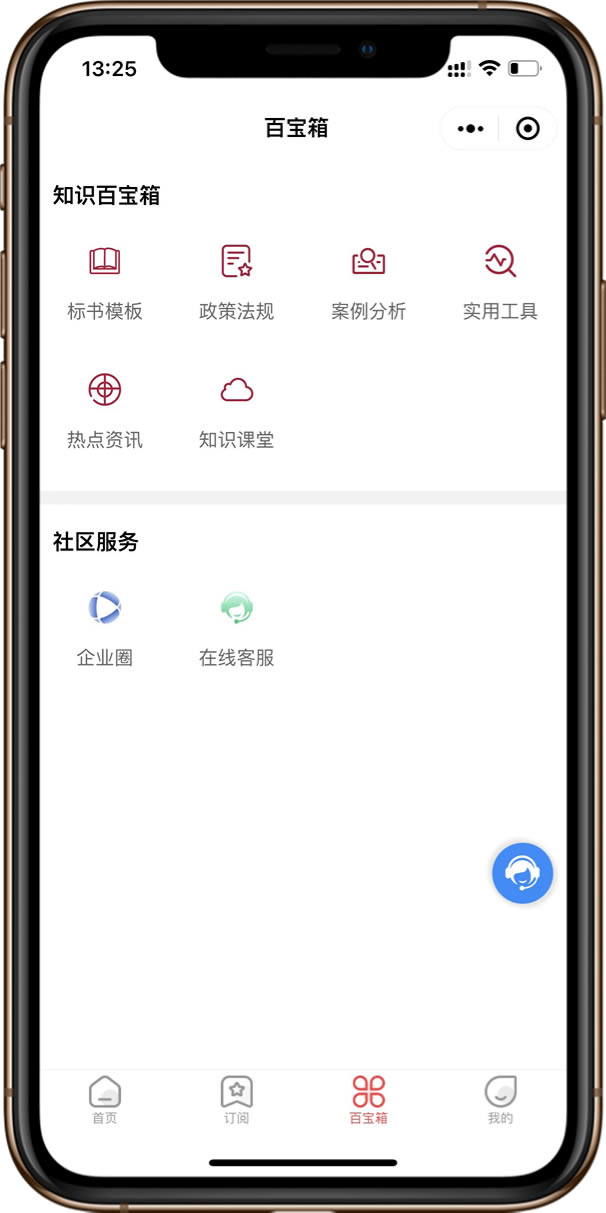The width and height of the screenshot is (606, 1213).
Task: Open 知识课堂 classroom
Action: coord(237,409)
